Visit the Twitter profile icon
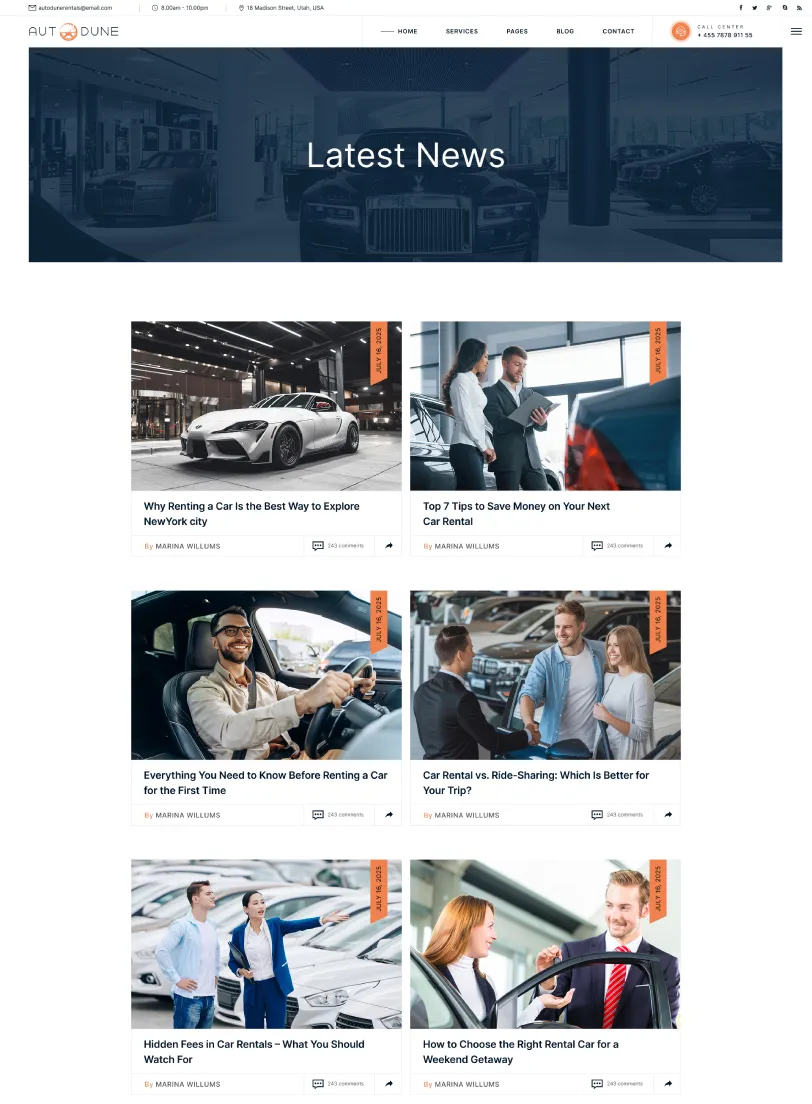Viewport: 812px width, 1104px height. pos(755,7)
